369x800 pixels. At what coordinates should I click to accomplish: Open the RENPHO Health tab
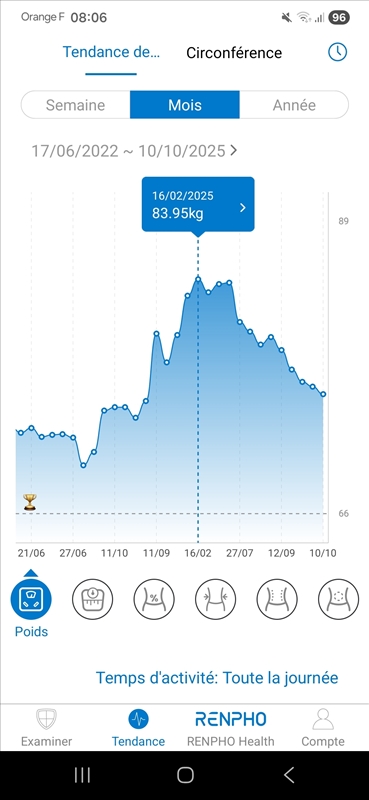[x=231, y=728]
